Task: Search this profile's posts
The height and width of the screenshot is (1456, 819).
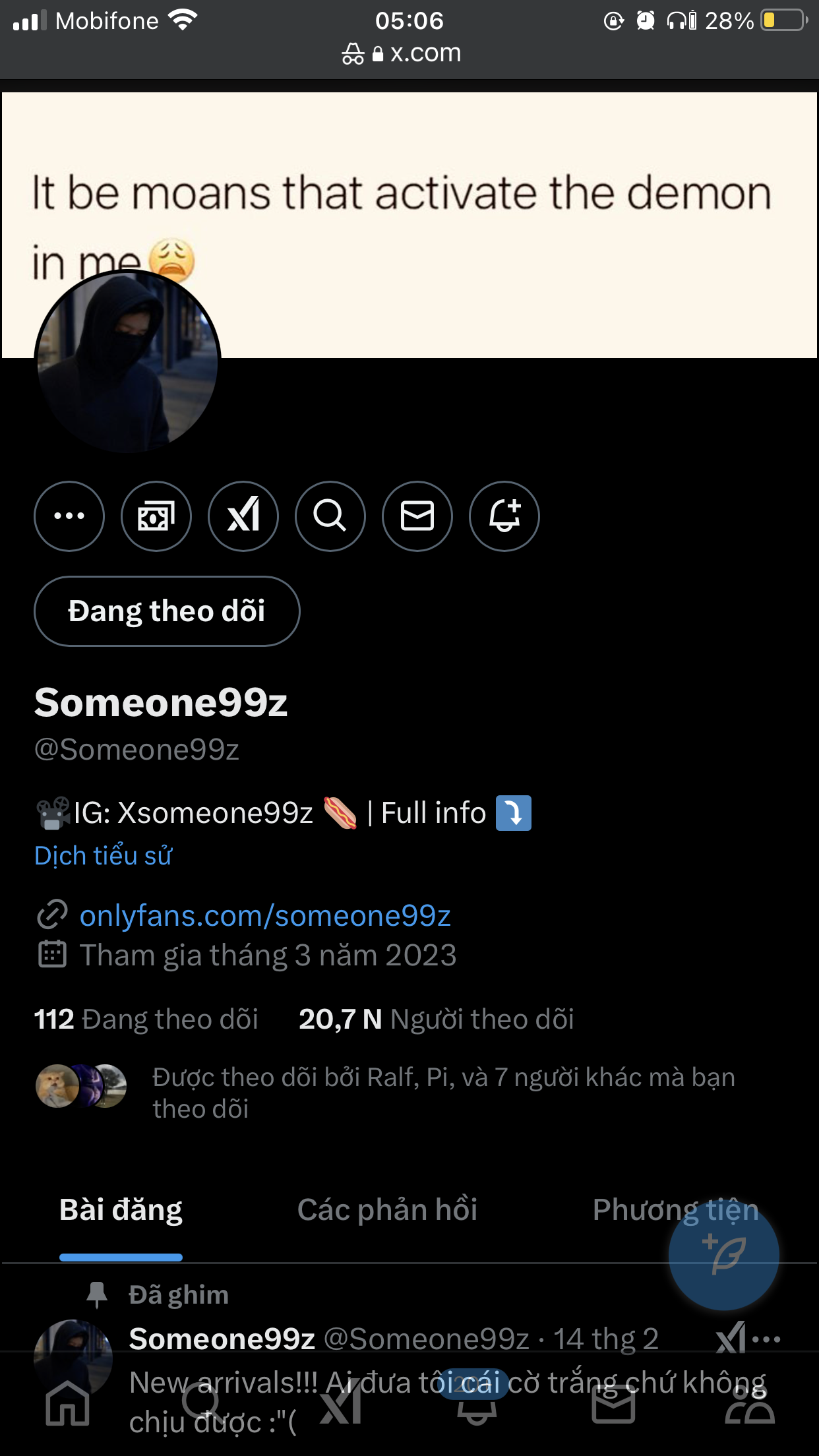Action: click(330, 516)
